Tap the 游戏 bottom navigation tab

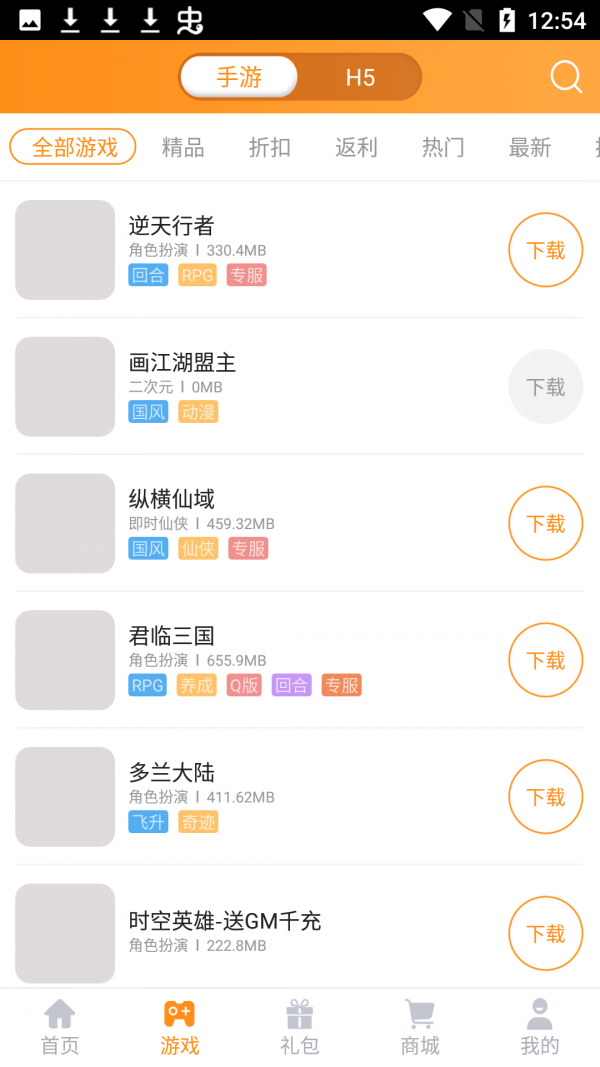point(180,1028)
